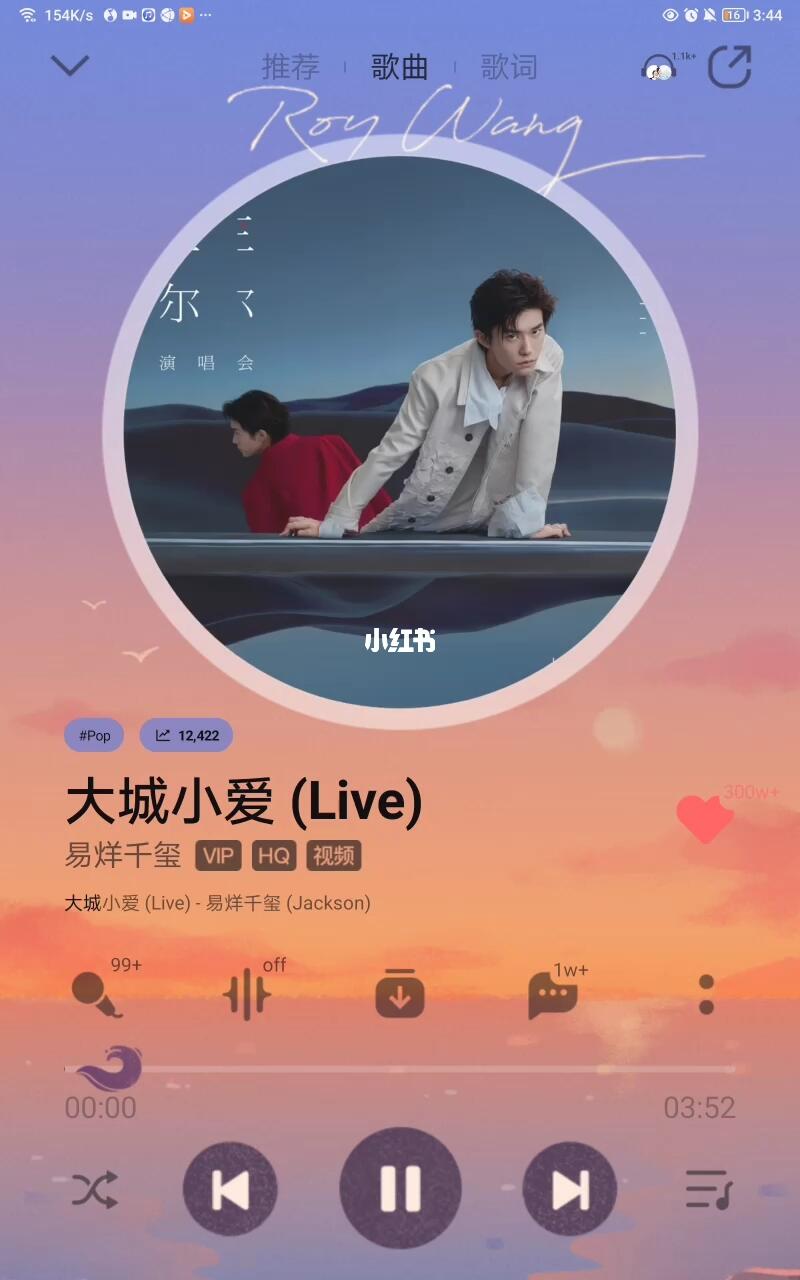Viewport: 800px width, 1280px height.
Task: Pause the current song
Action: [400, 1188]
